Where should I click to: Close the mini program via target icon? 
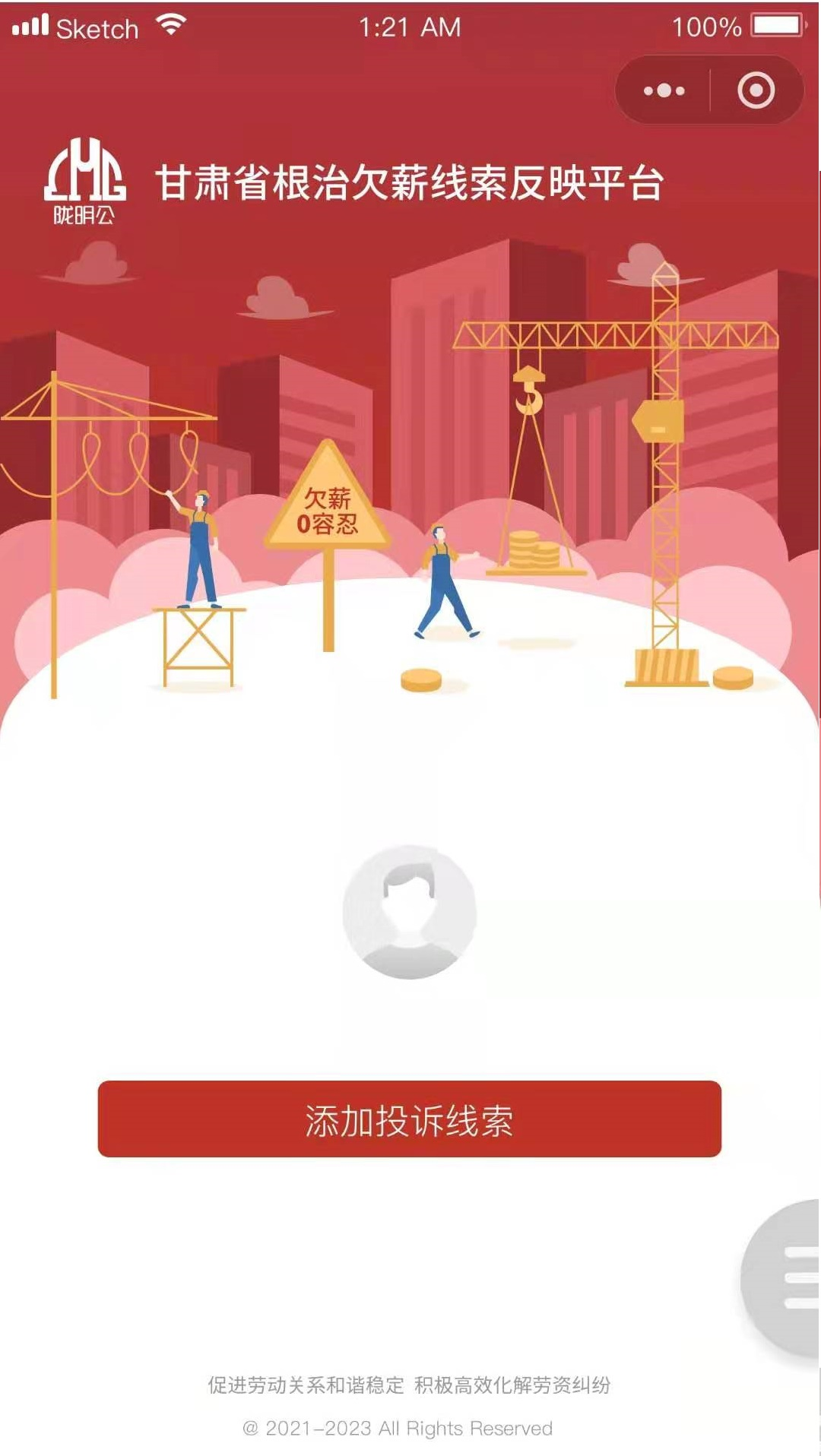[x=756, y=90]
